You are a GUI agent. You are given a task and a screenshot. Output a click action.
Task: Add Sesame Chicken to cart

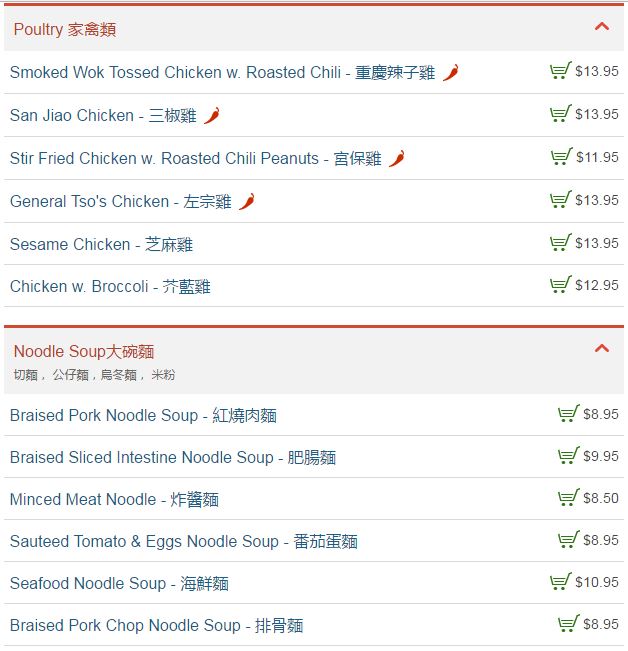click(x=560, y=243)
